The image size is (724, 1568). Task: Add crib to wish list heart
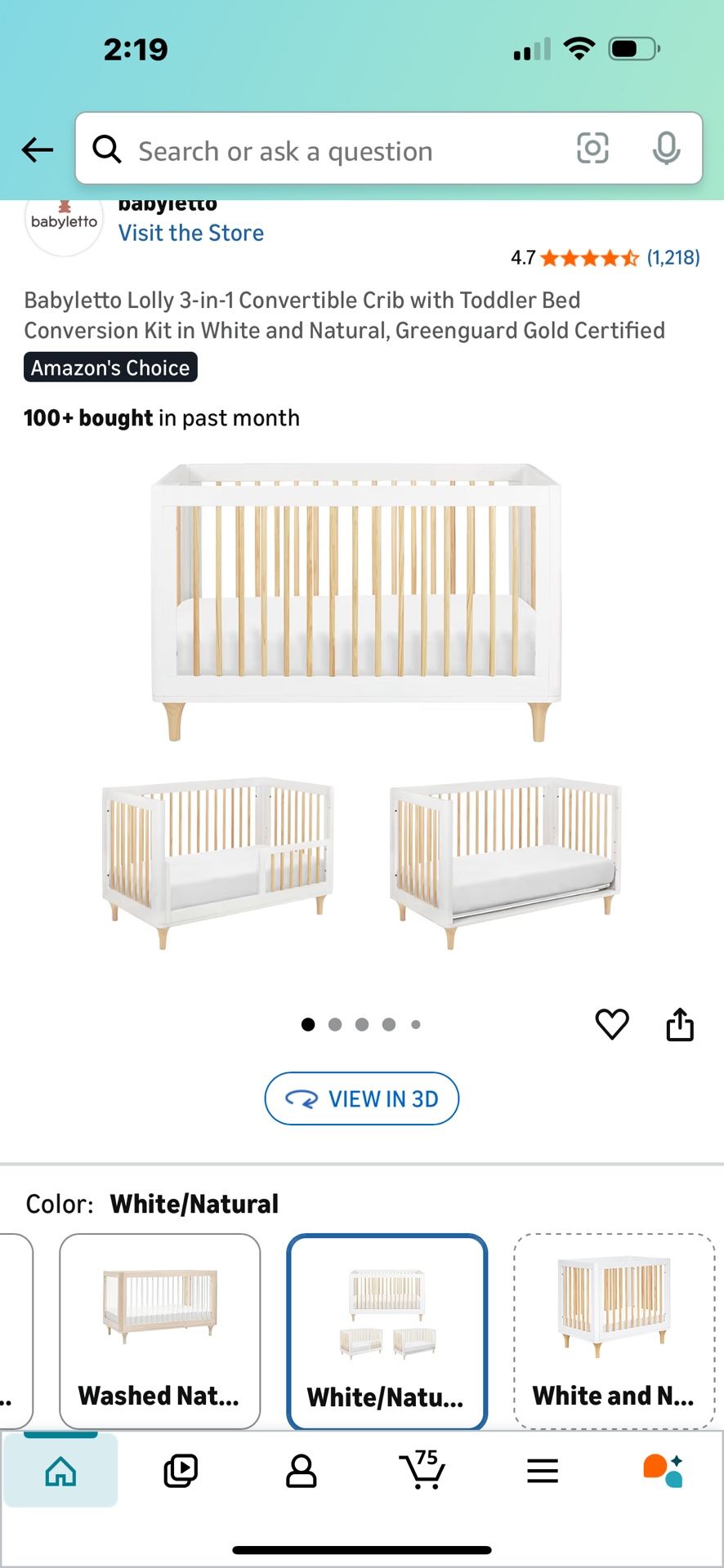[612, 1024]
